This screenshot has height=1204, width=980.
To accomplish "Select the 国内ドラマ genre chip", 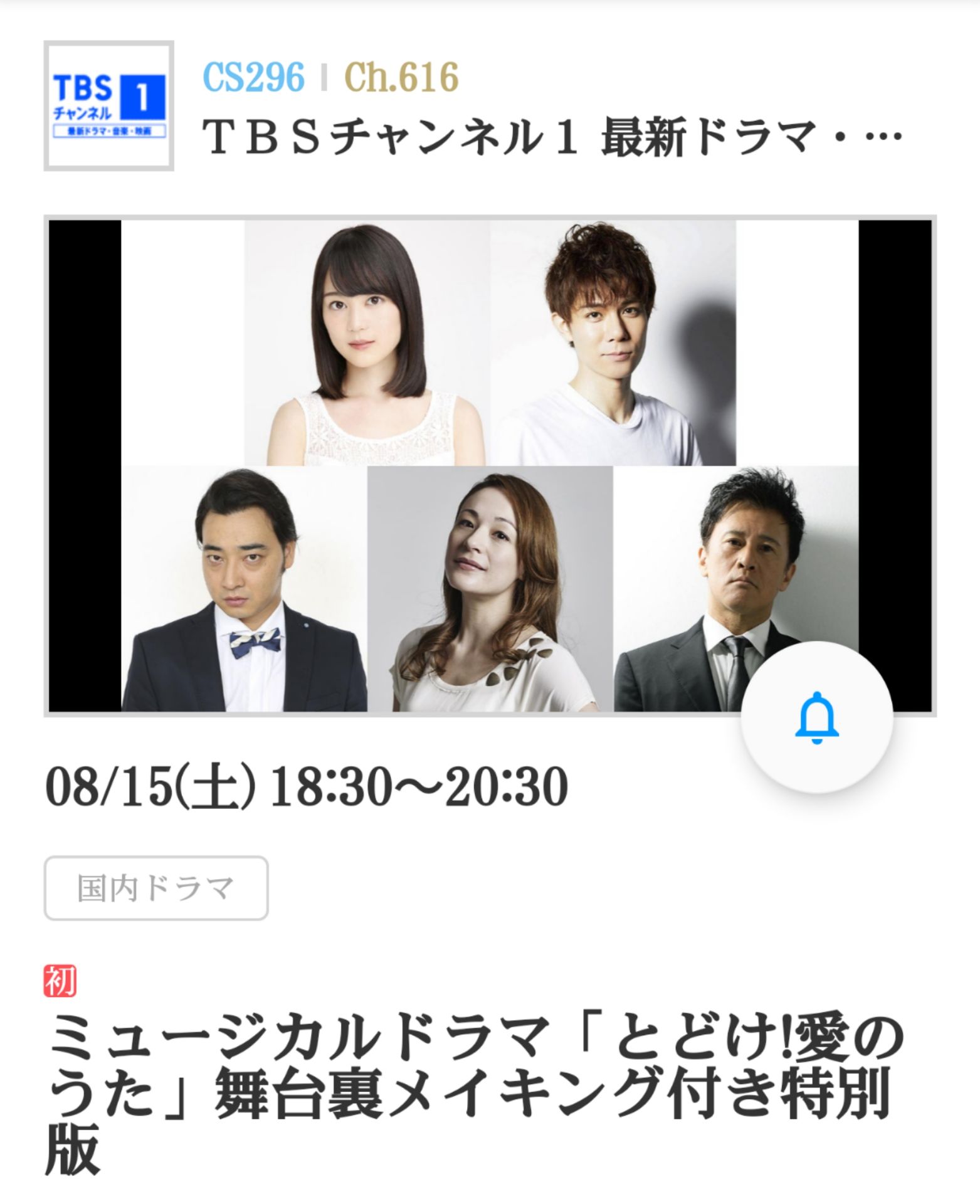I will 156,888.
